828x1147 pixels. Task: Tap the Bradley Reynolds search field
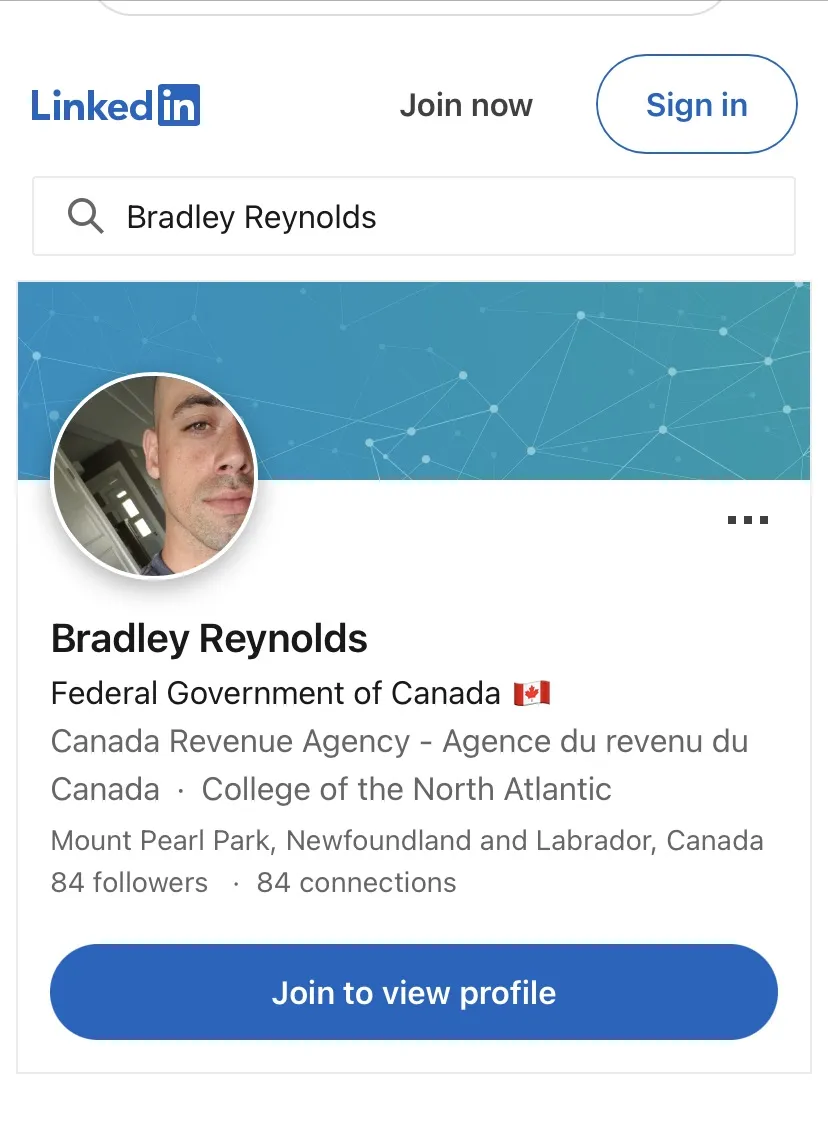(x=414, y=217)
